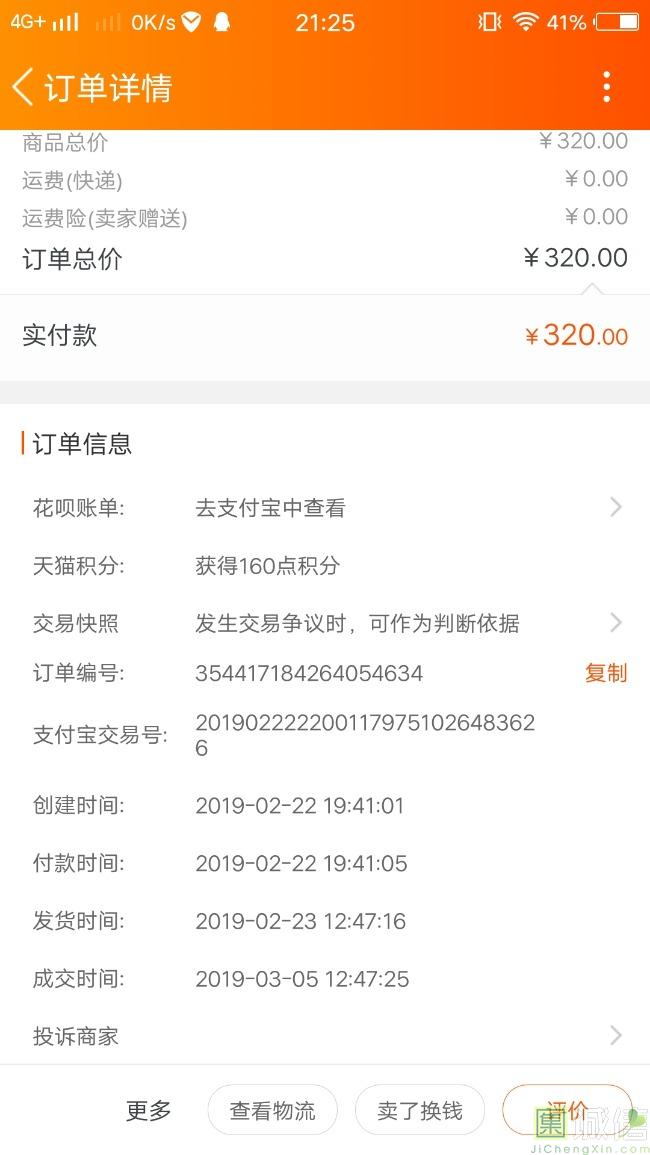Copy the order number with 复制

(606, 673)
